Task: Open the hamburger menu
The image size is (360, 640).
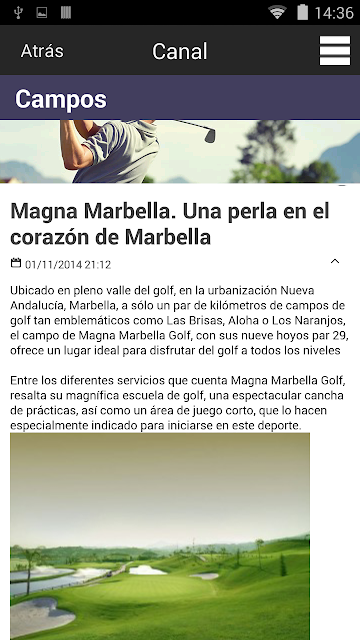Action: point(335,51)
